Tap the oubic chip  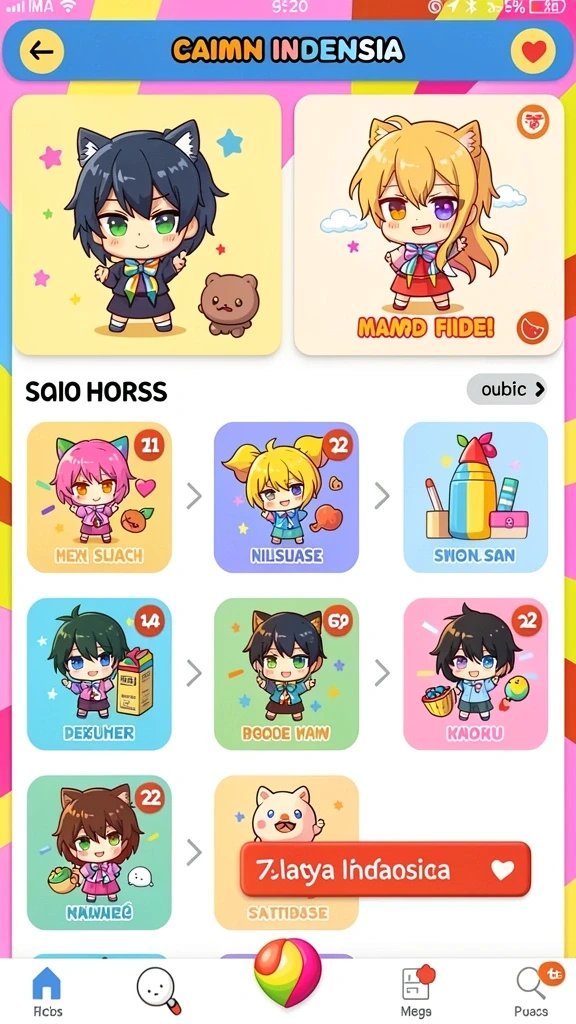(507, 389)
